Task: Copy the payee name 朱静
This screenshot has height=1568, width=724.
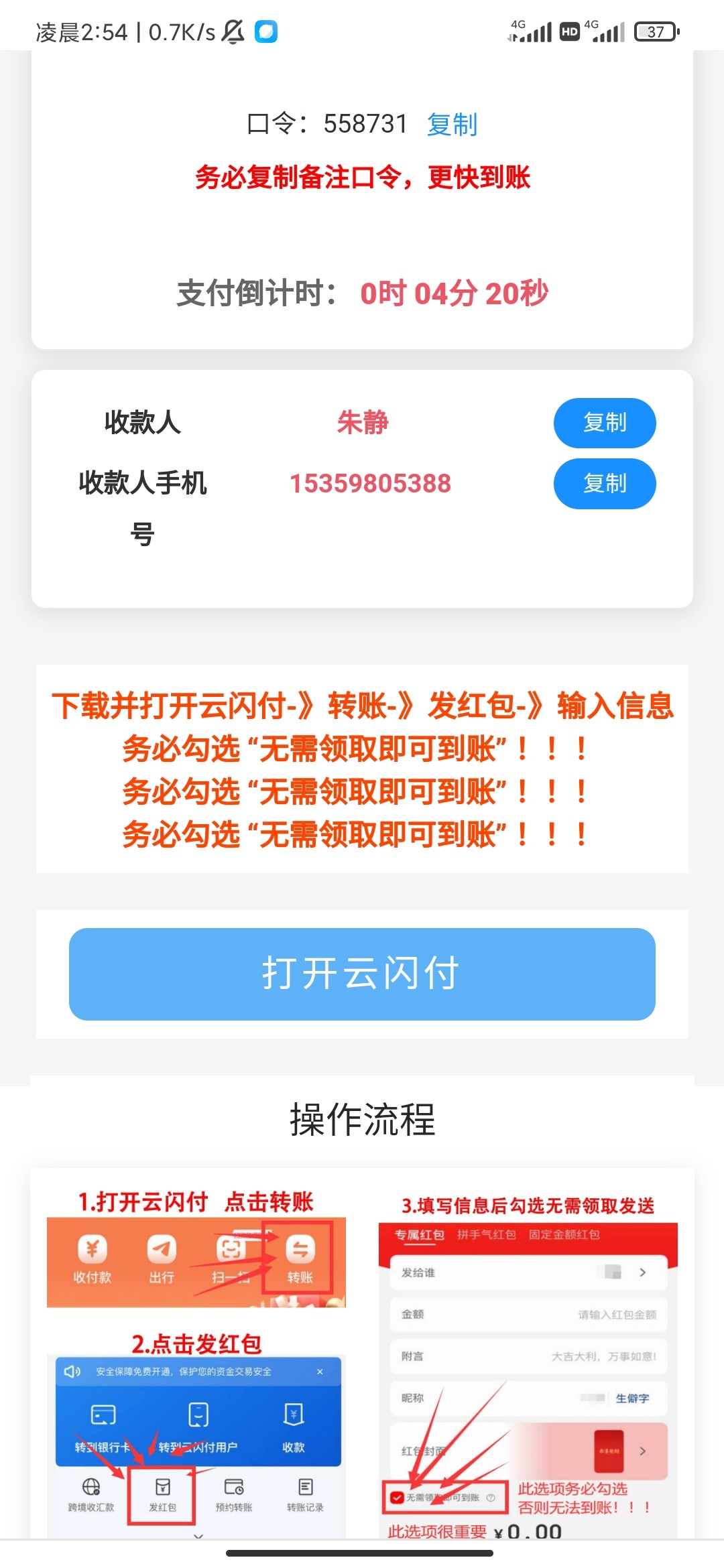Action: [604, 423]
